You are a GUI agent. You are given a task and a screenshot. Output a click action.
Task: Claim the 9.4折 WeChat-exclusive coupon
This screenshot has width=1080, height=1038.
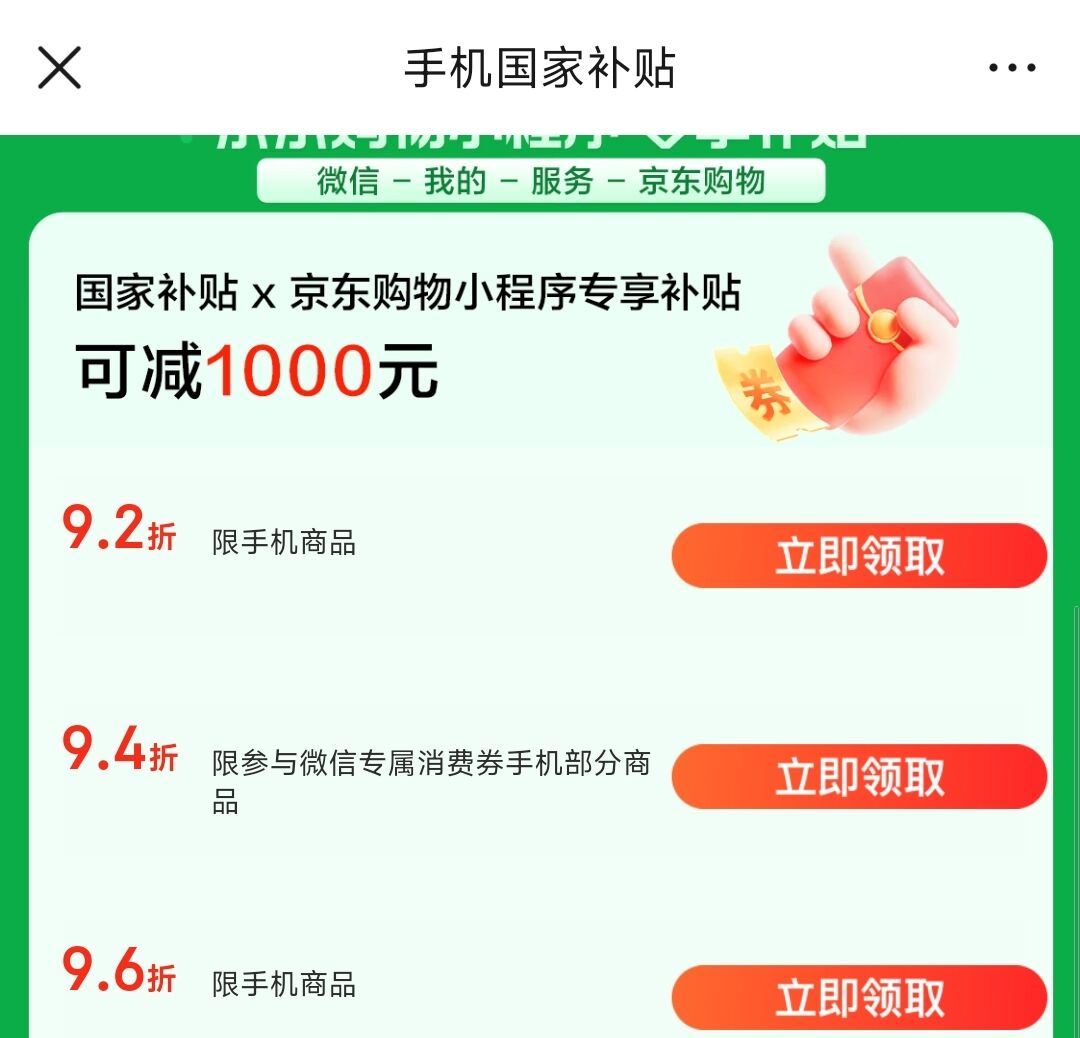pos(859,777)
